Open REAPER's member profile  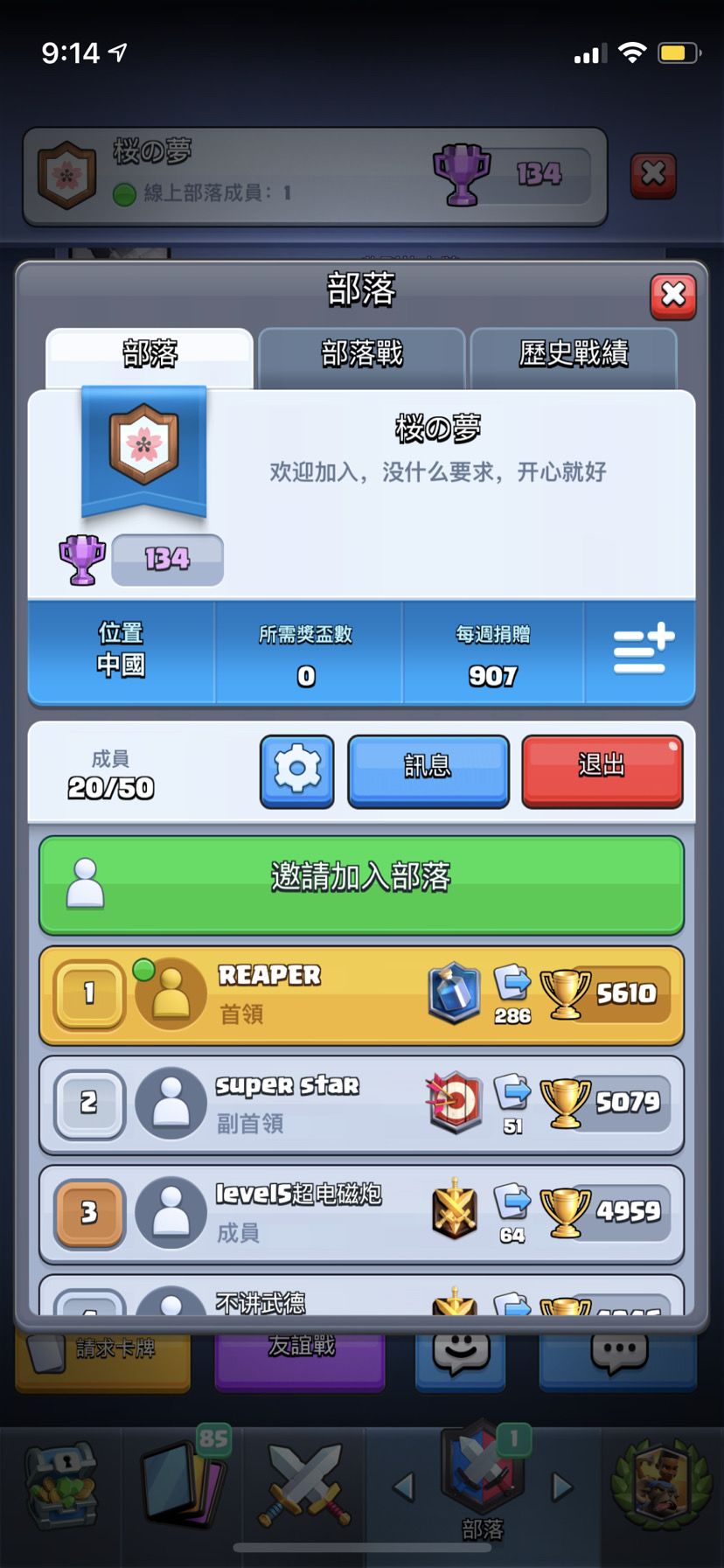(361, 995)
